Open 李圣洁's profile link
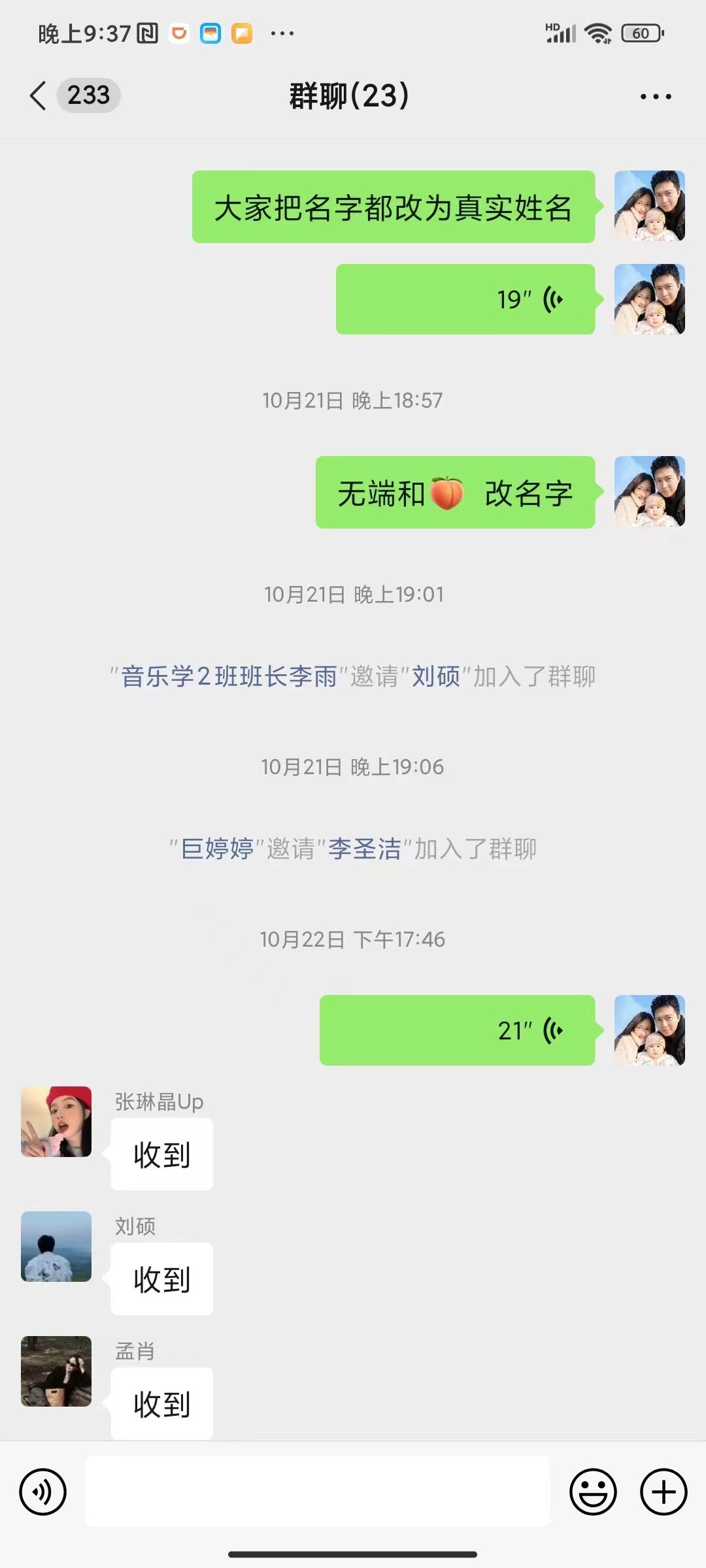The height and width of the screenshot is (1568, 706). coord(364,849)
